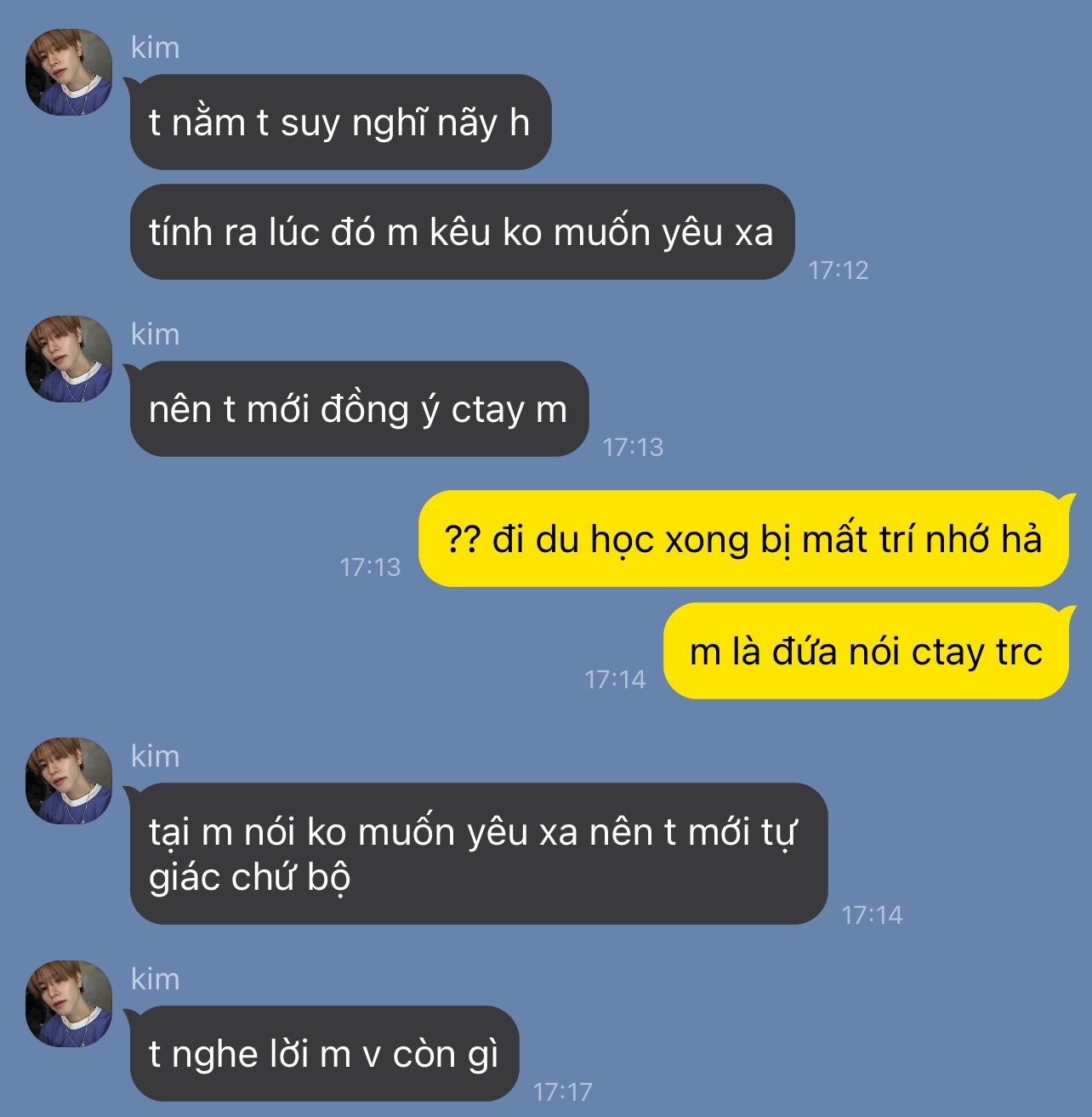This screenshot has height=1117, width=1092.
Task: Open kim's avatar beside "t nằm t suy nghĩ"
Action: [69, 72]
